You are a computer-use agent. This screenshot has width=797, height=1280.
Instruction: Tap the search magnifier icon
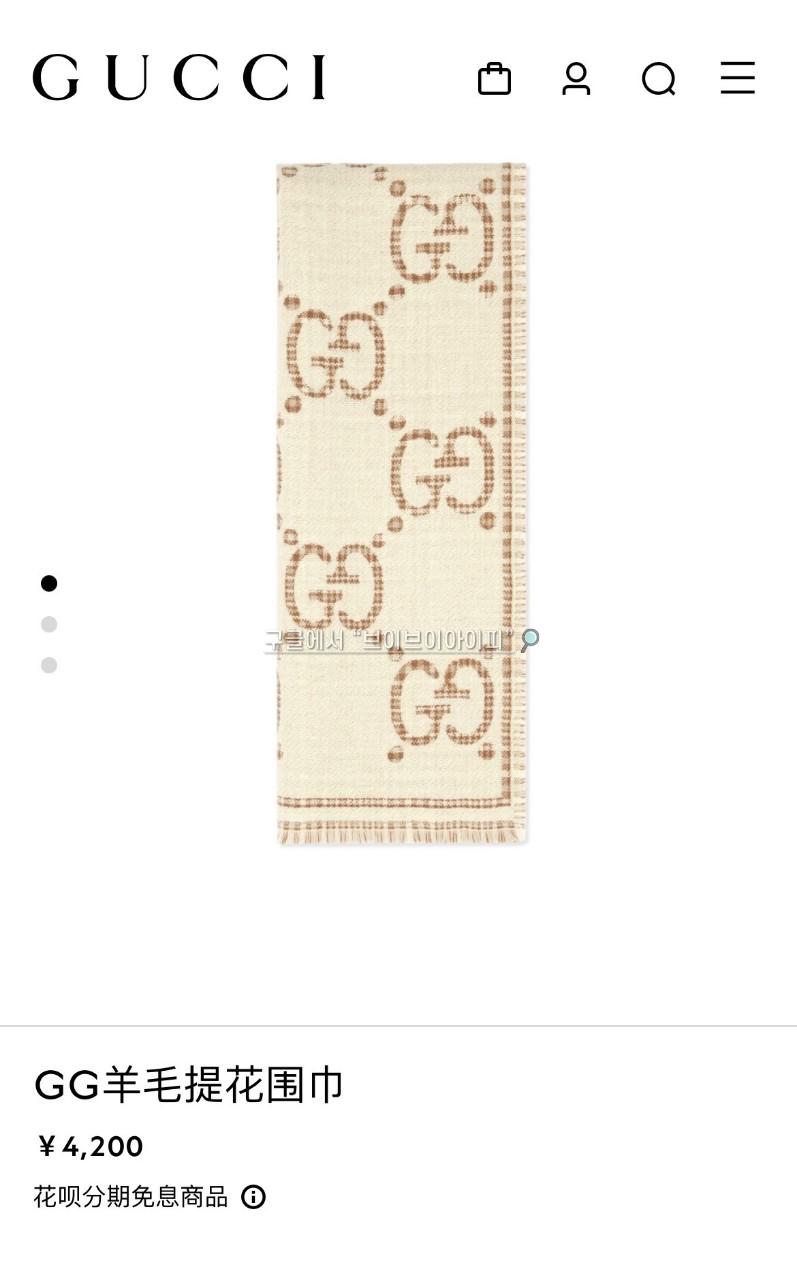(658, 78)
